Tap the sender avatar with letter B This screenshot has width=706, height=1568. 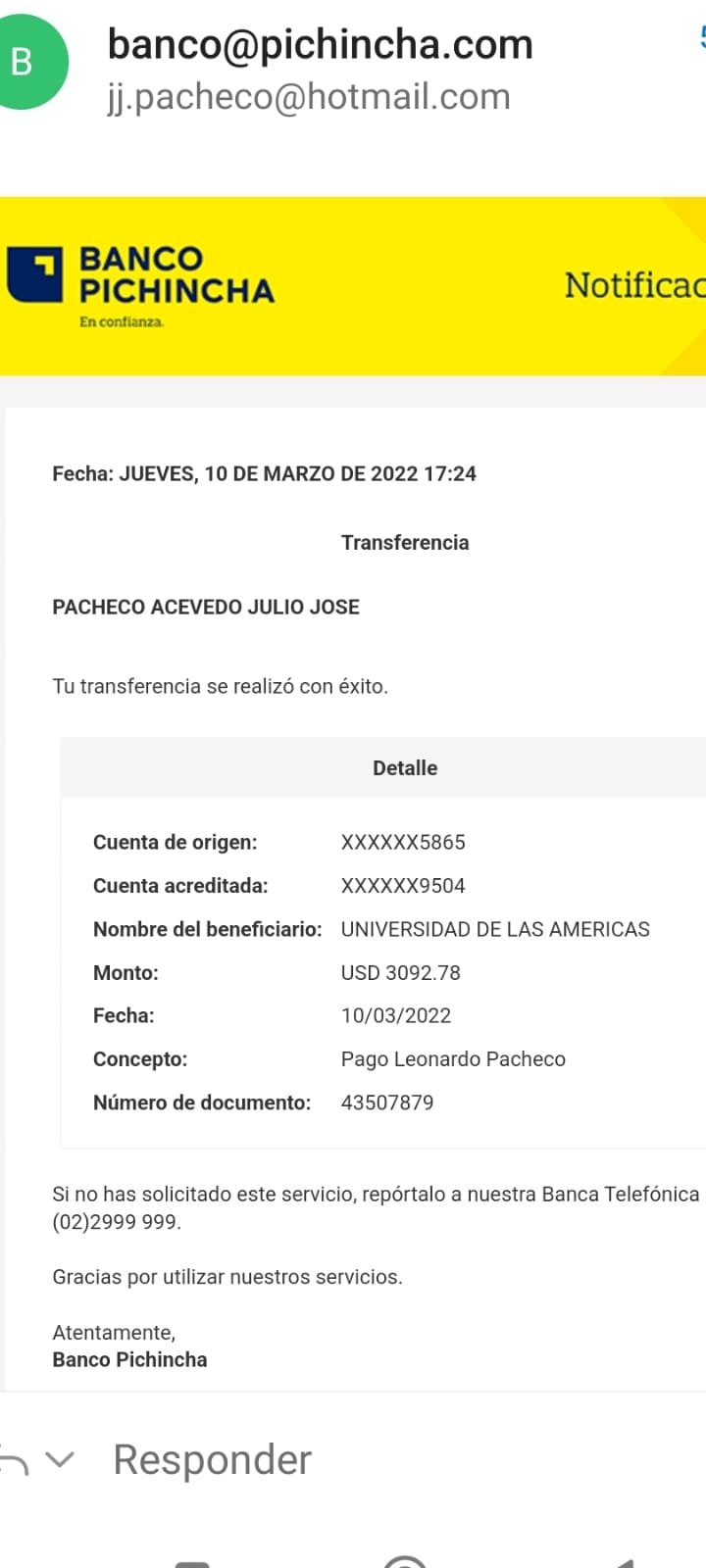point(25,62)
